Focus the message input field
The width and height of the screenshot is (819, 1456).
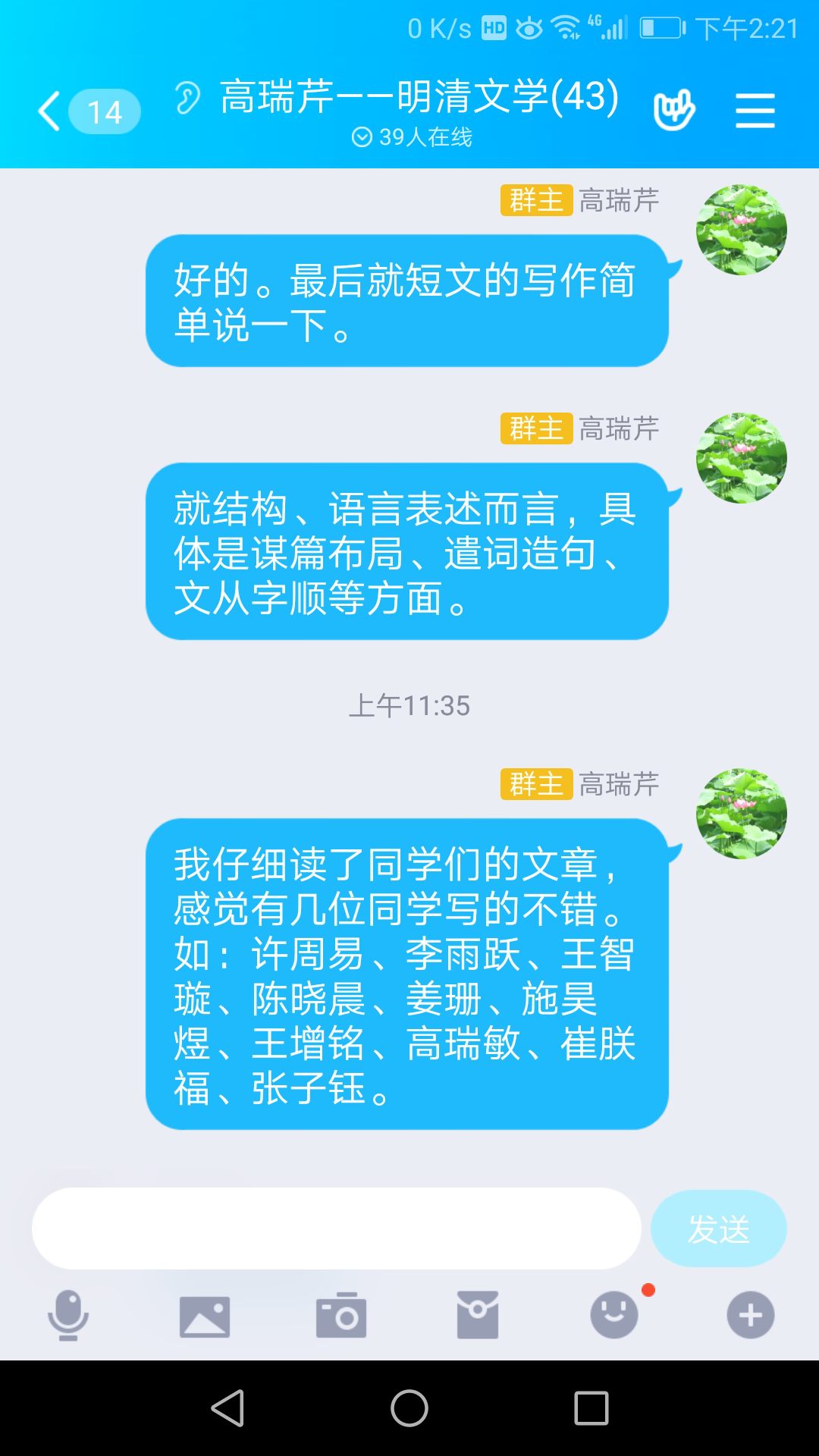click(336, 1228)
